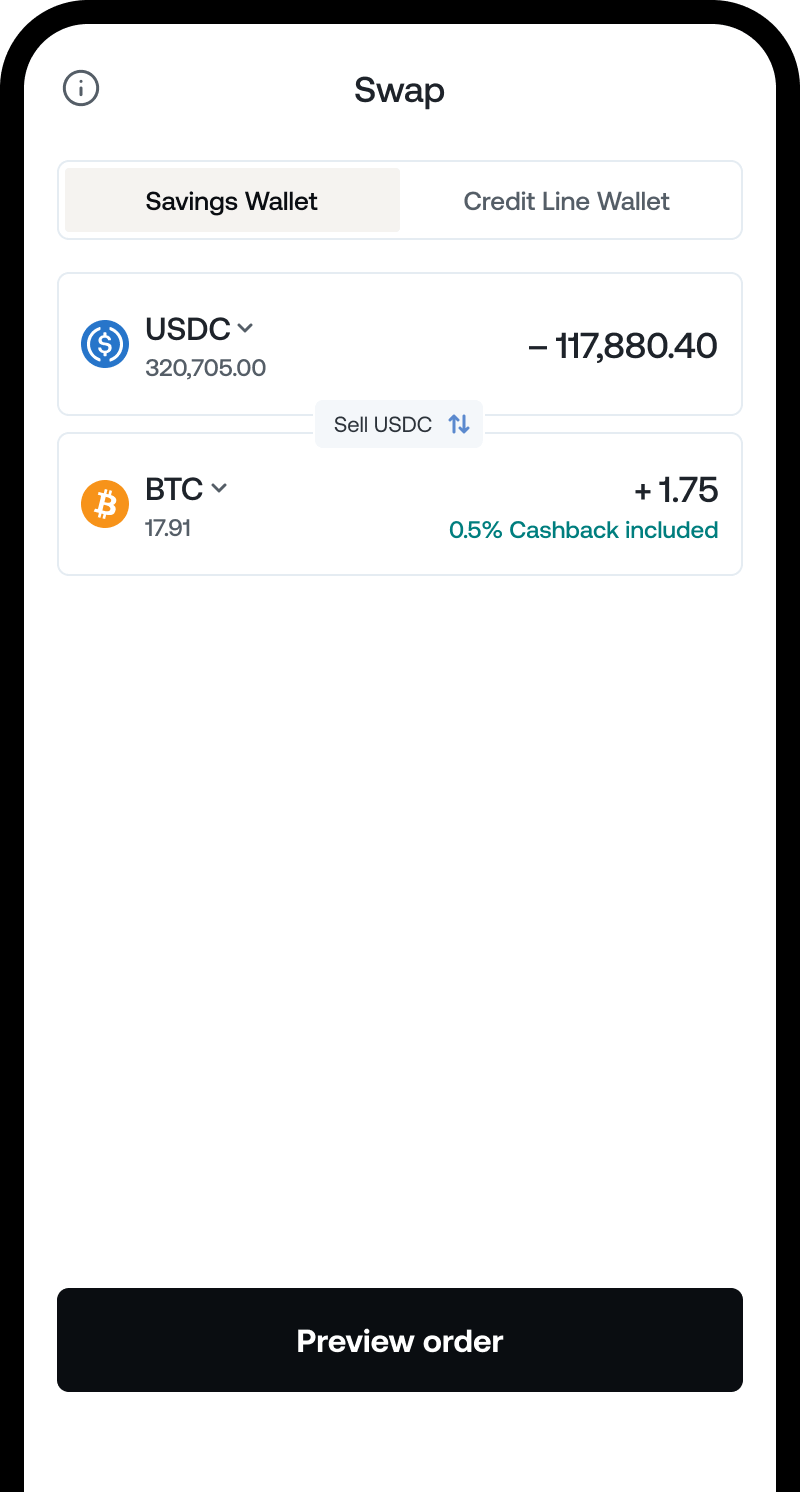Tap the arrows inside the Sell USDC pill
This screenshot has width=800, height=1492.
[459, 424]
